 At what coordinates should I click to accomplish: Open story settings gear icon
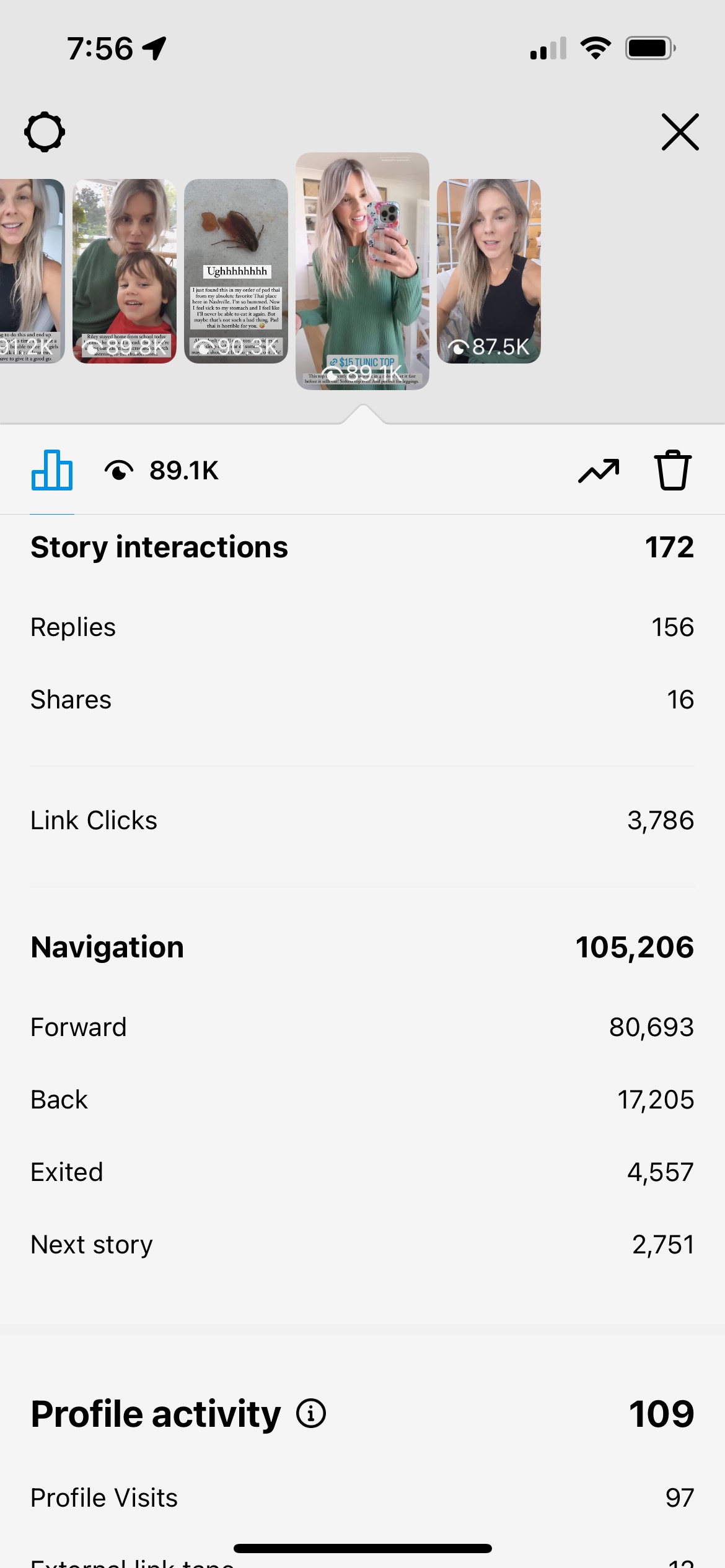[45, 132]
